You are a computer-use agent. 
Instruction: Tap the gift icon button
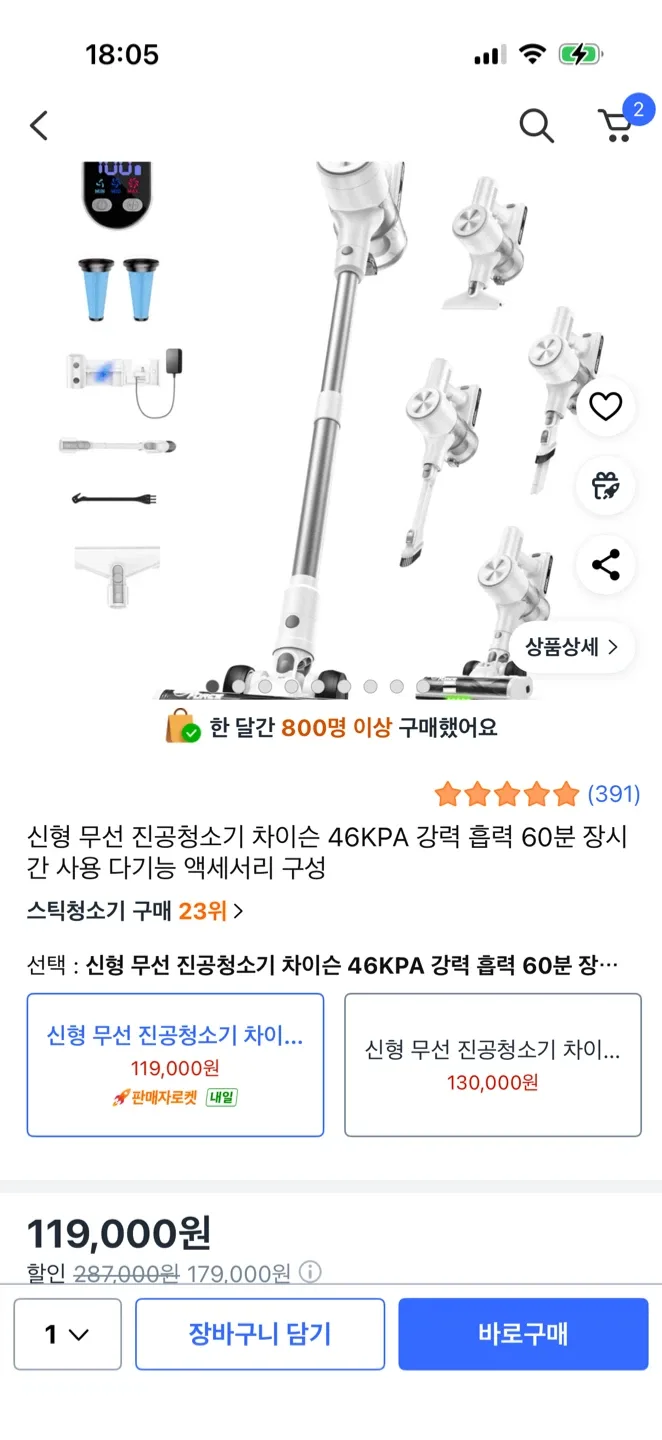point(605,486)
